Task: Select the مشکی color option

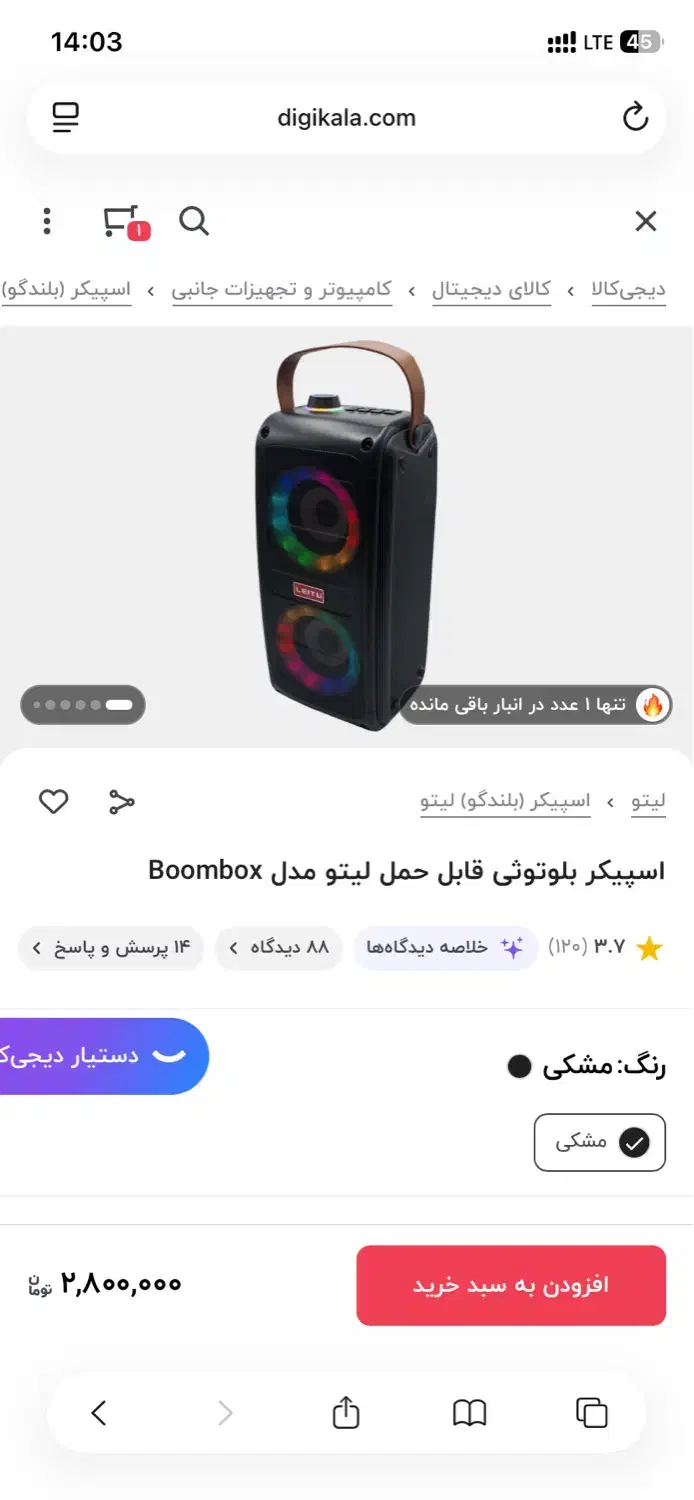Action: click(599, 1142)
